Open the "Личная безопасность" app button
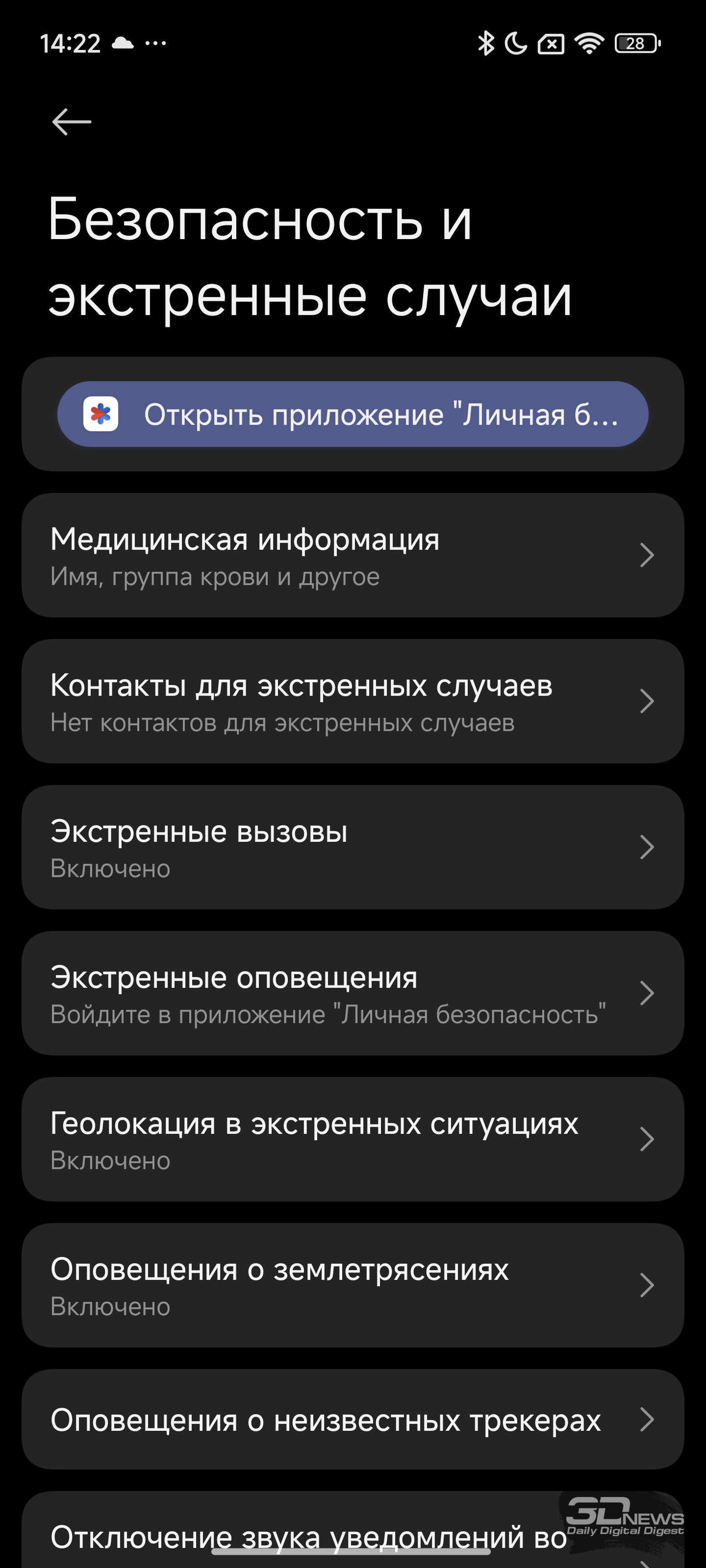 (x=353, y=414)
